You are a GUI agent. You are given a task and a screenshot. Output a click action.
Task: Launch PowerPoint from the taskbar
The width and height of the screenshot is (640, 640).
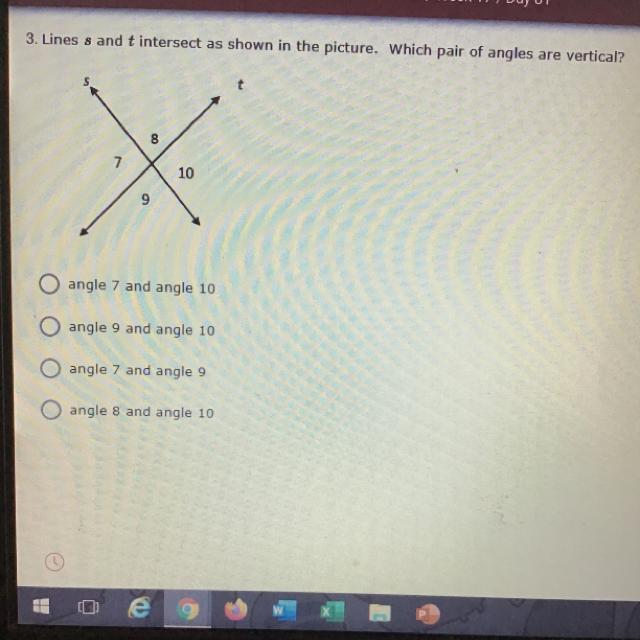427,614
